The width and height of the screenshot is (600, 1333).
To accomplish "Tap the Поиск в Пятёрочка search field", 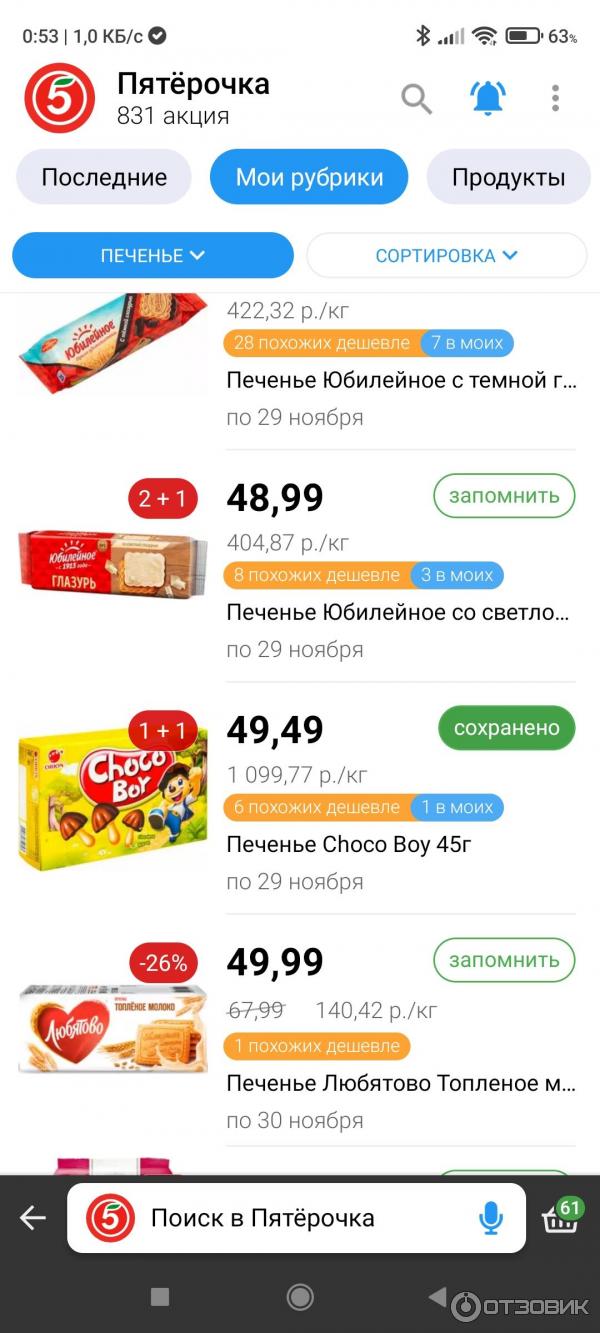I will [x=290, y=1218].
